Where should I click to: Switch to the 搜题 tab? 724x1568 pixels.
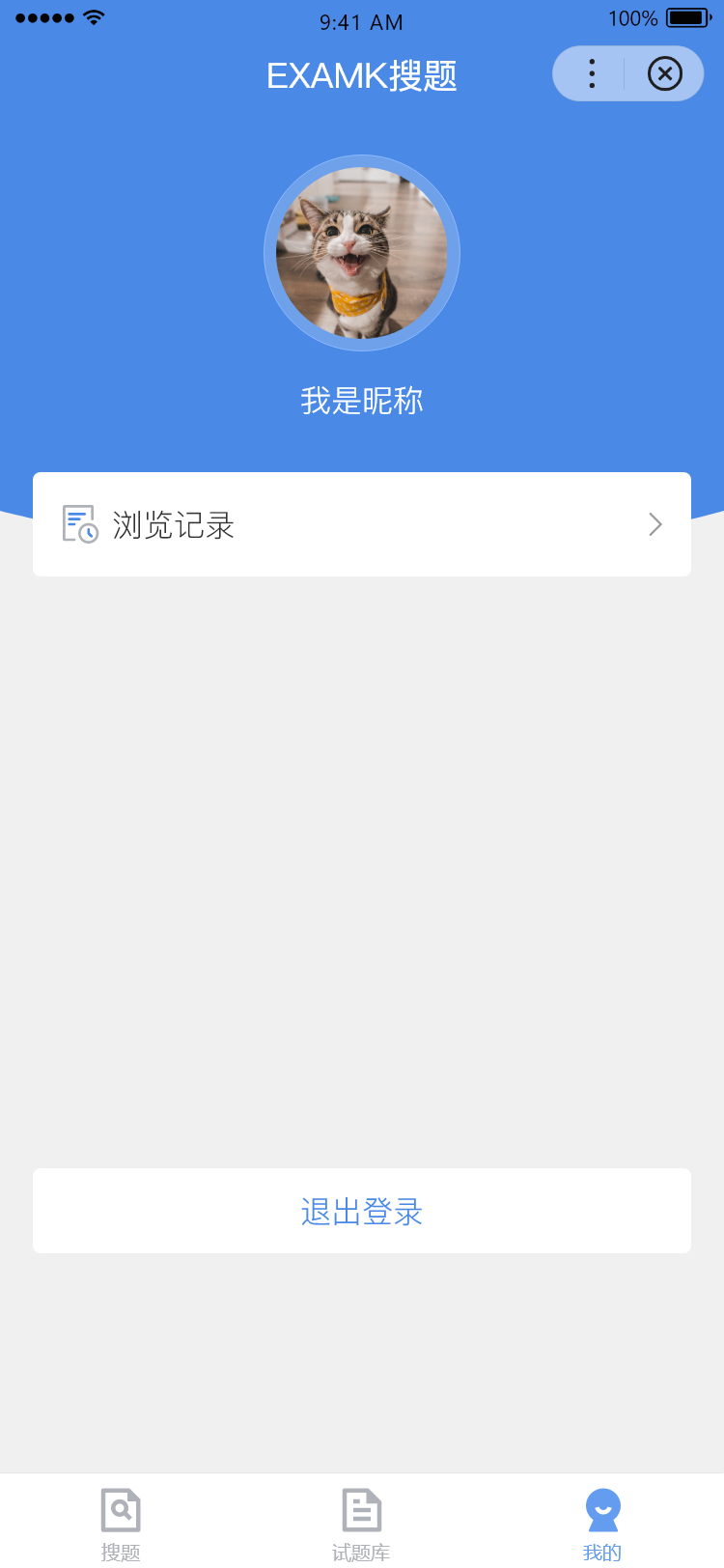tap(121, 1521)
